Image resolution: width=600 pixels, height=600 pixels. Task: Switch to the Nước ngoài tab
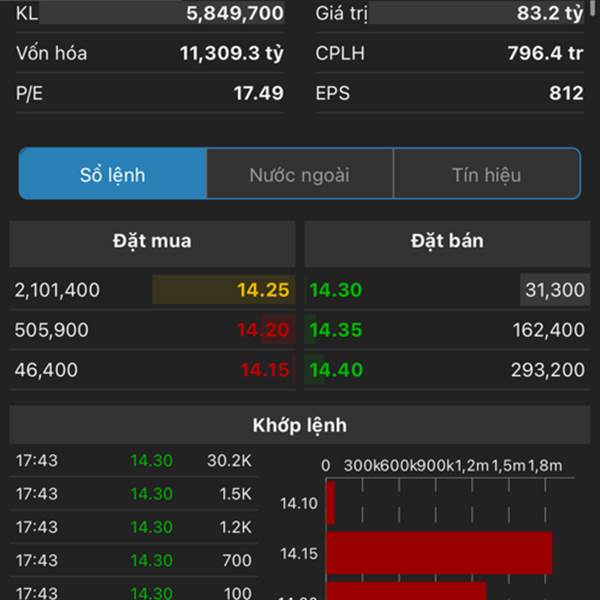point(299,175)
